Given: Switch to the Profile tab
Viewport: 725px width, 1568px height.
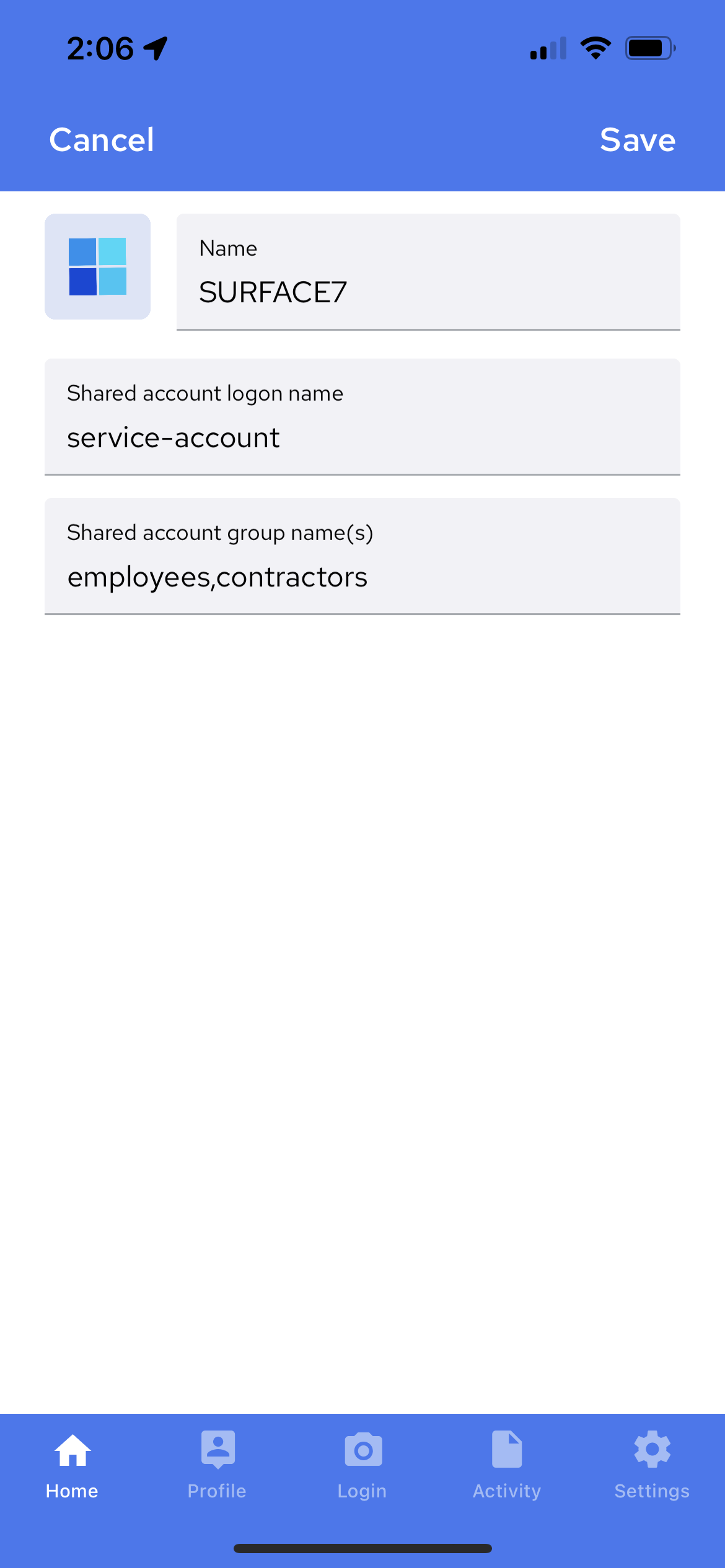Looking at the screenshot, I should tap(217, 1465).
